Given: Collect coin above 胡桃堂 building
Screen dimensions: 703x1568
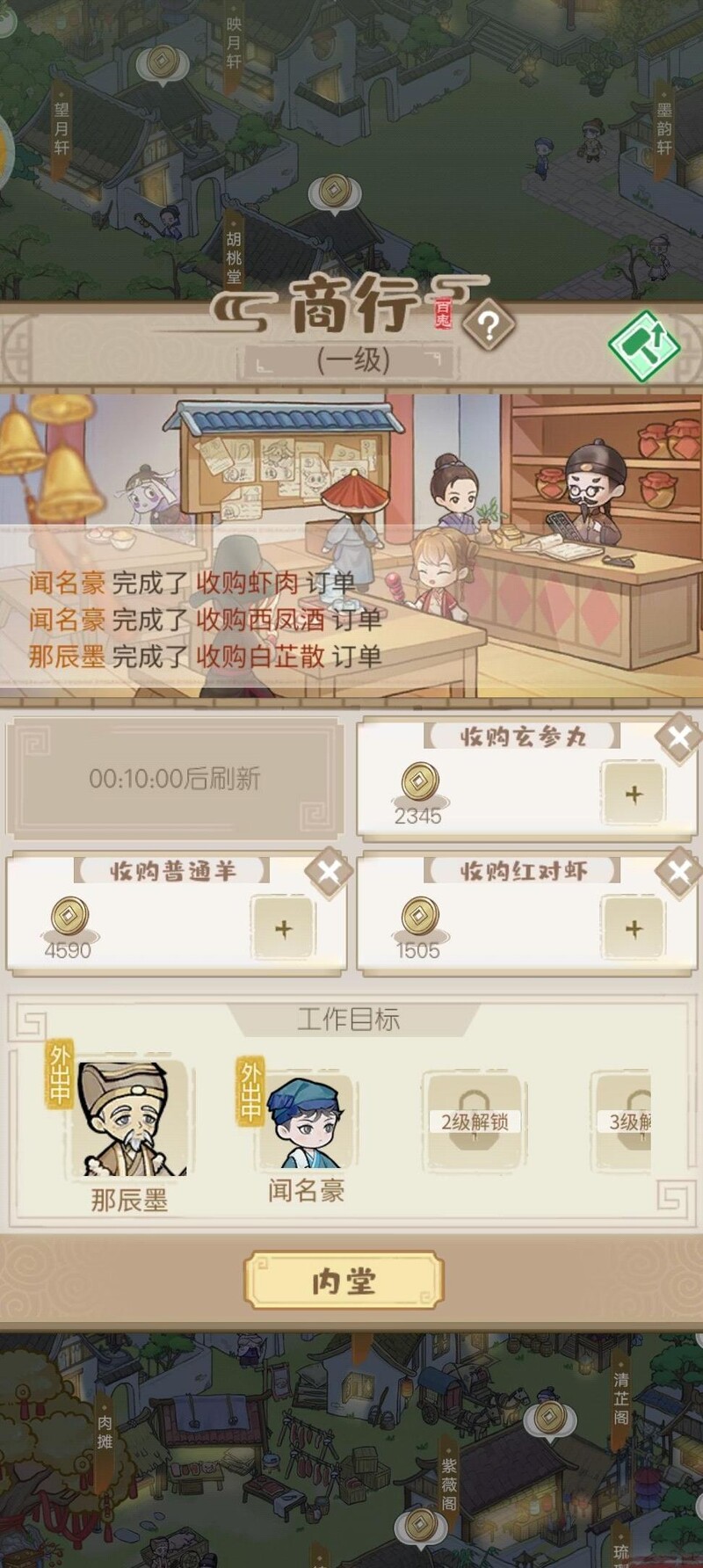Looking at the screenshot, I should (x=333, y=191).
